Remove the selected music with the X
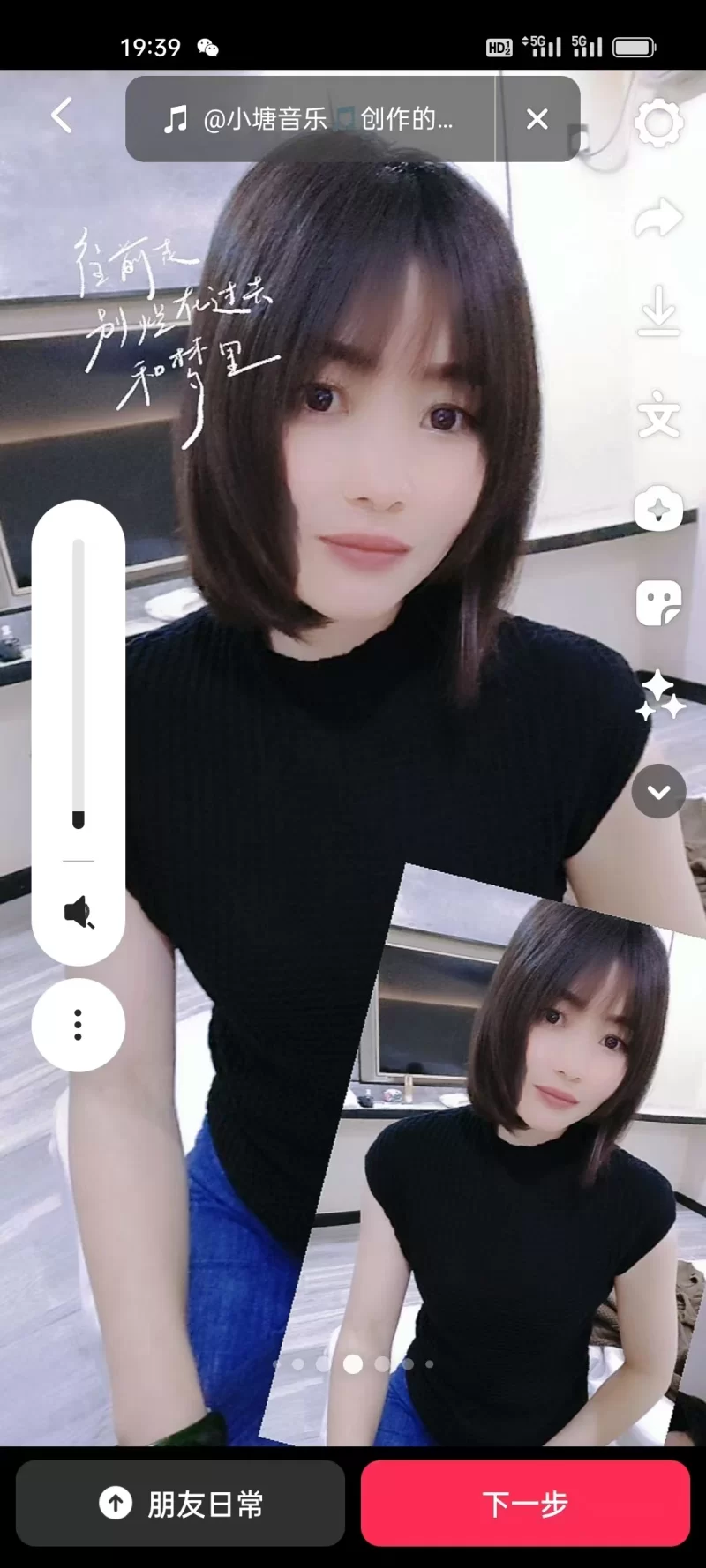This screenshot has height=1568, width=706. (x=538, y=118)
